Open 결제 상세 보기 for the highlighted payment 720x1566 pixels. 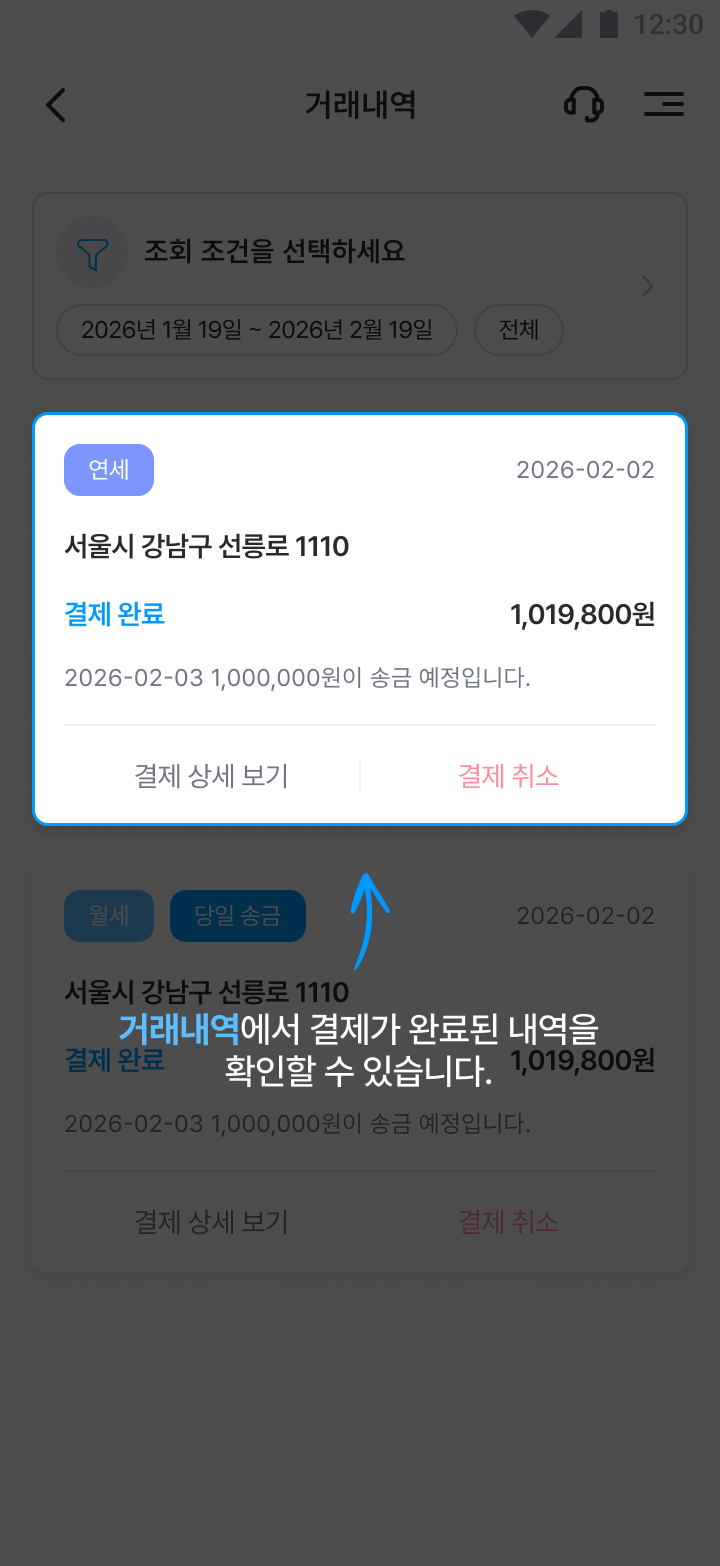210,776
